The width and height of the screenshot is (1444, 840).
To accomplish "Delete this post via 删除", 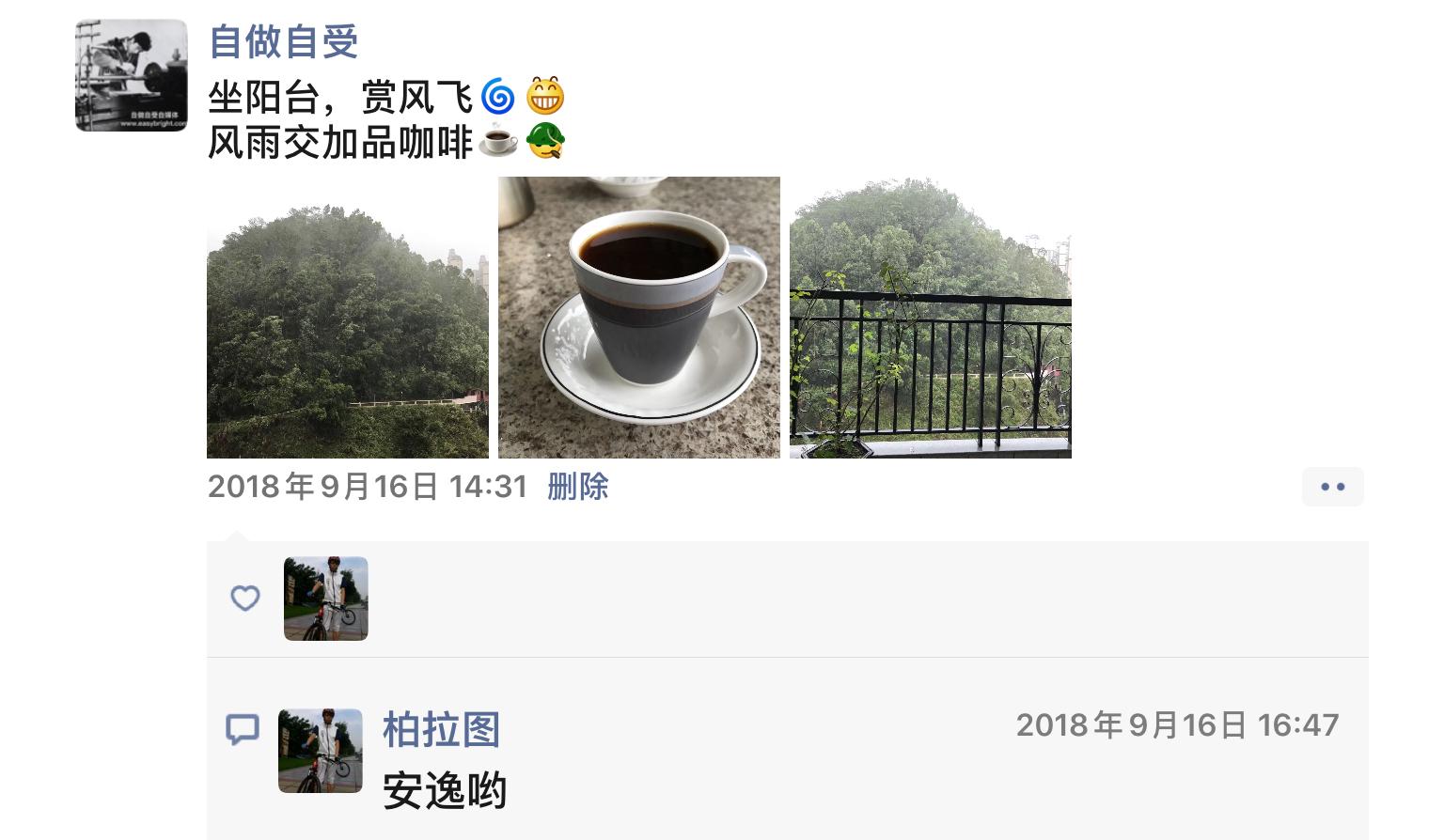I will (x=577, y=487).
